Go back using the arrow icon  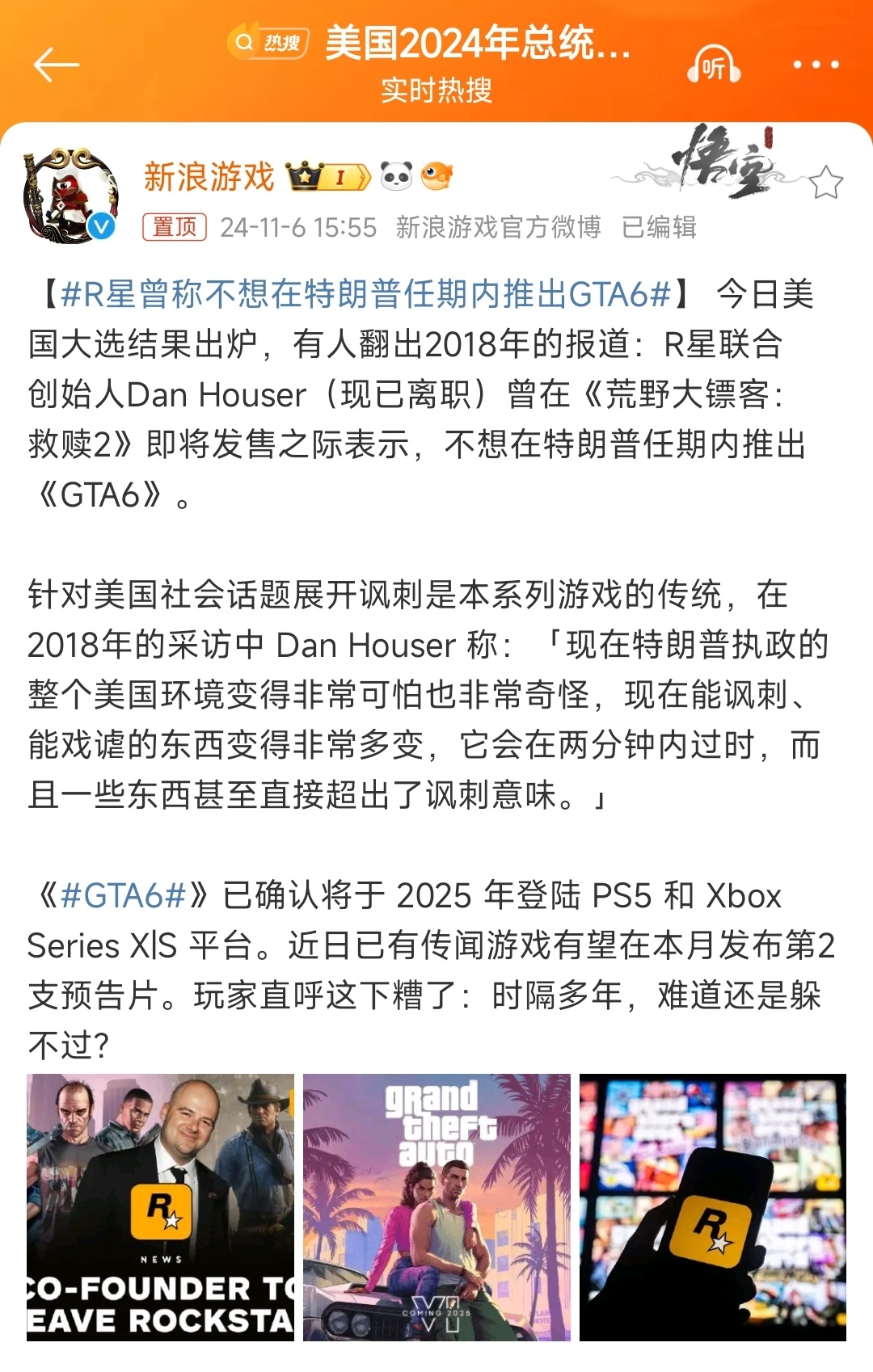[x=56, y=65]
